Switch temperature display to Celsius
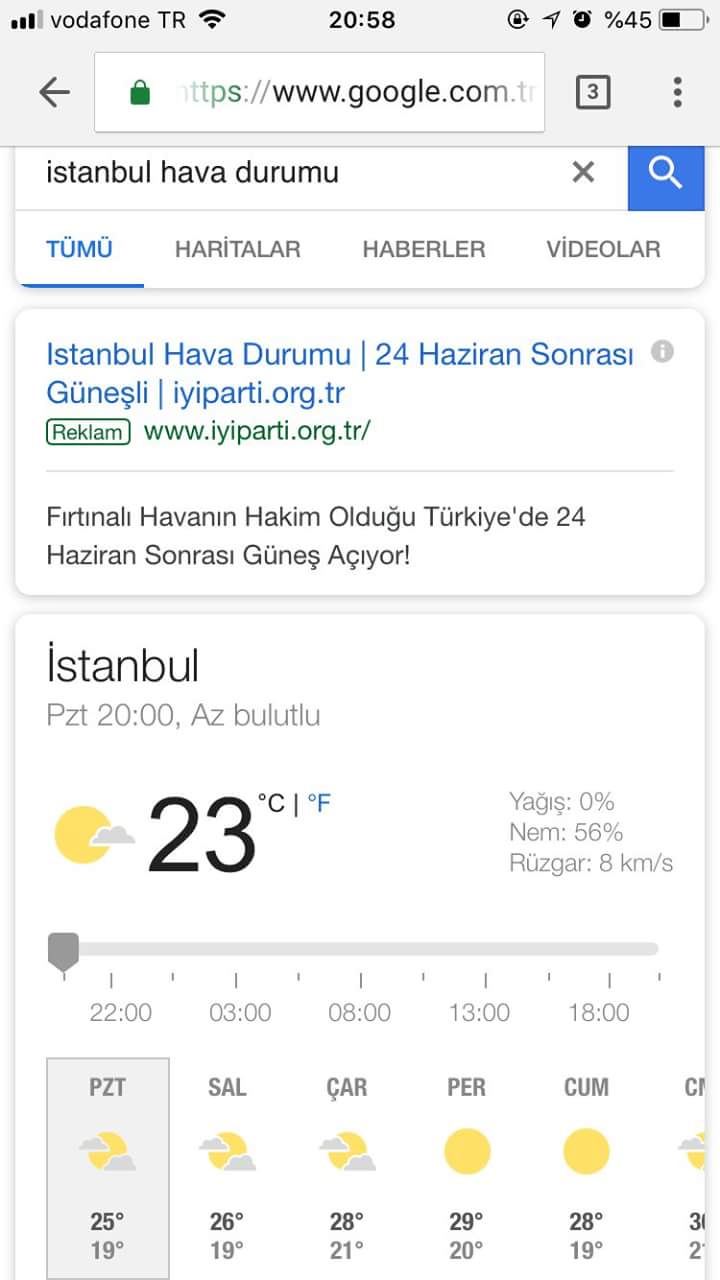The image size is (720, 1280). (273, 800)
